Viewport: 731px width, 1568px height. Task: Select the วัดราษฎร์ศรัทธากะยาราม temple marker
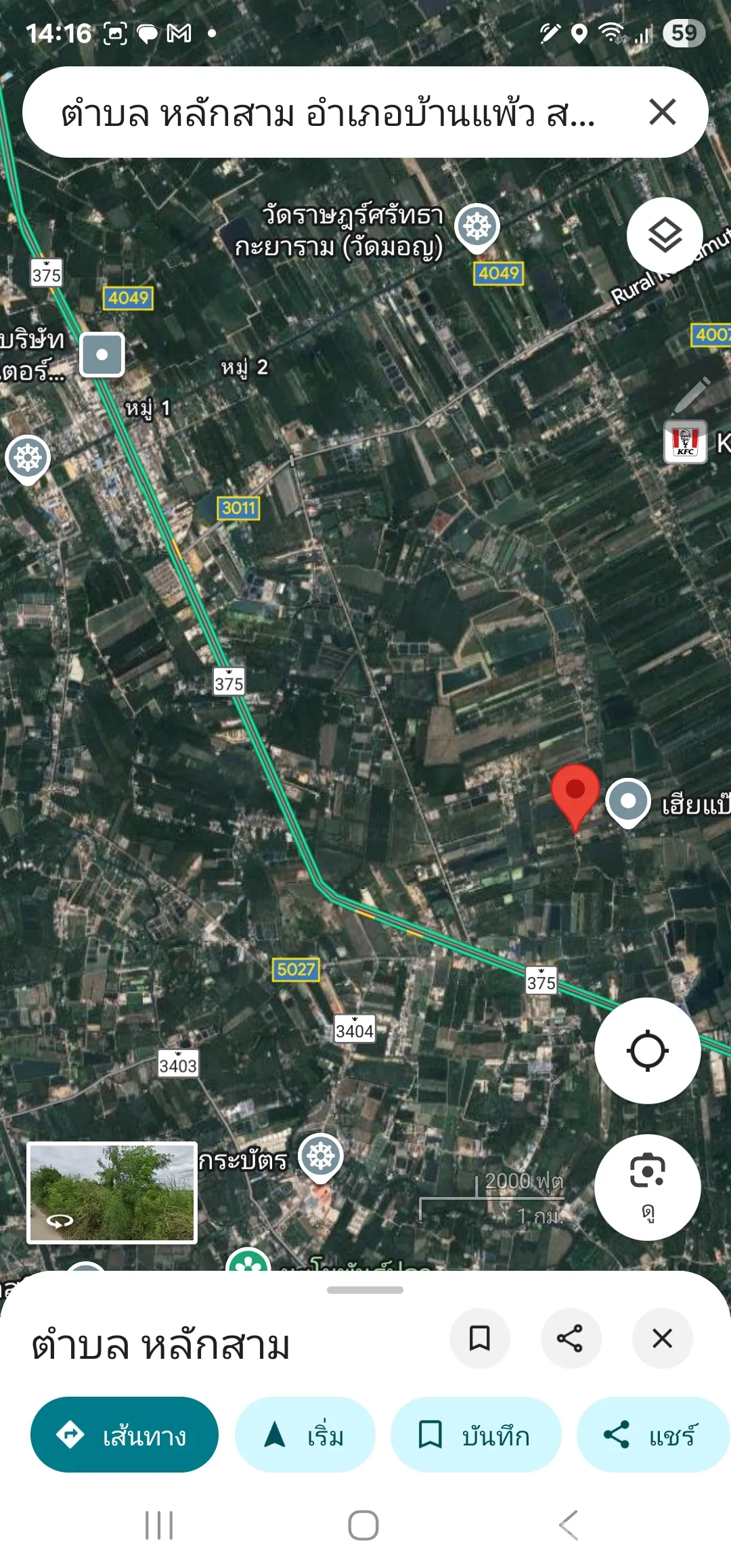coord(477,226)
